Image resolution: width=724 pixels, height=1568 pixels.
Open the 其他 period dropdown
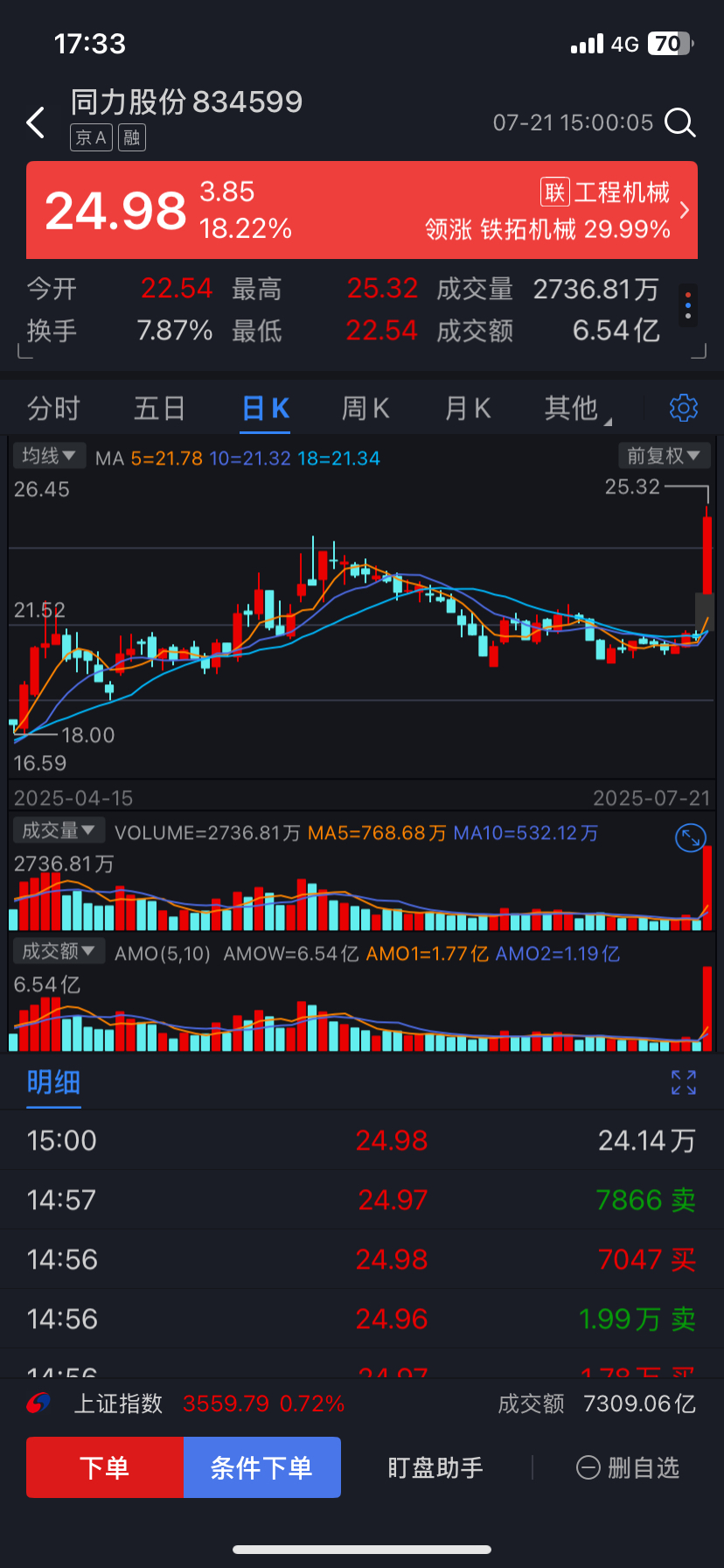tap(576, 408)
